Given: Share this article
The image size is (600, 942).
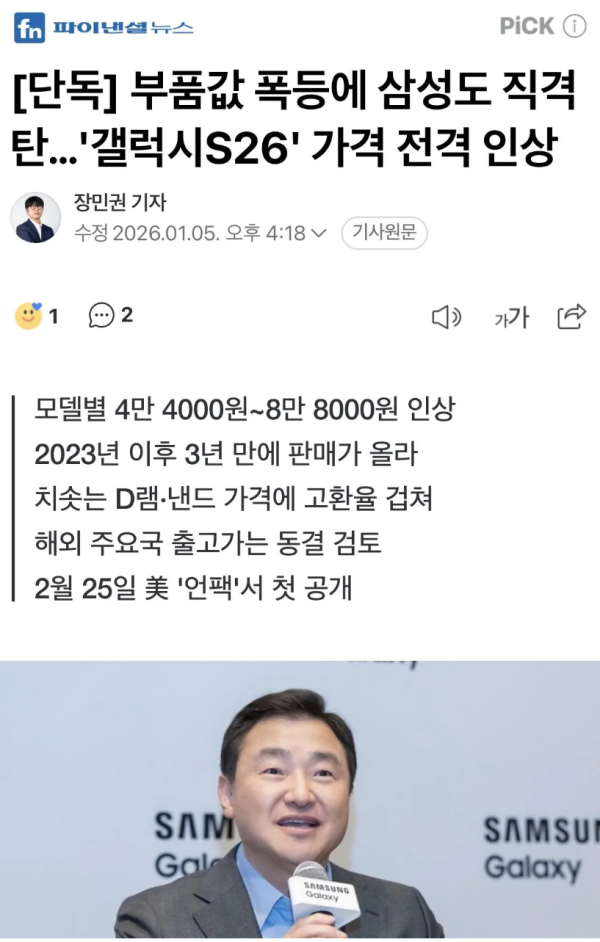Looking at the screenshot, I should click(x=570, y=317).
